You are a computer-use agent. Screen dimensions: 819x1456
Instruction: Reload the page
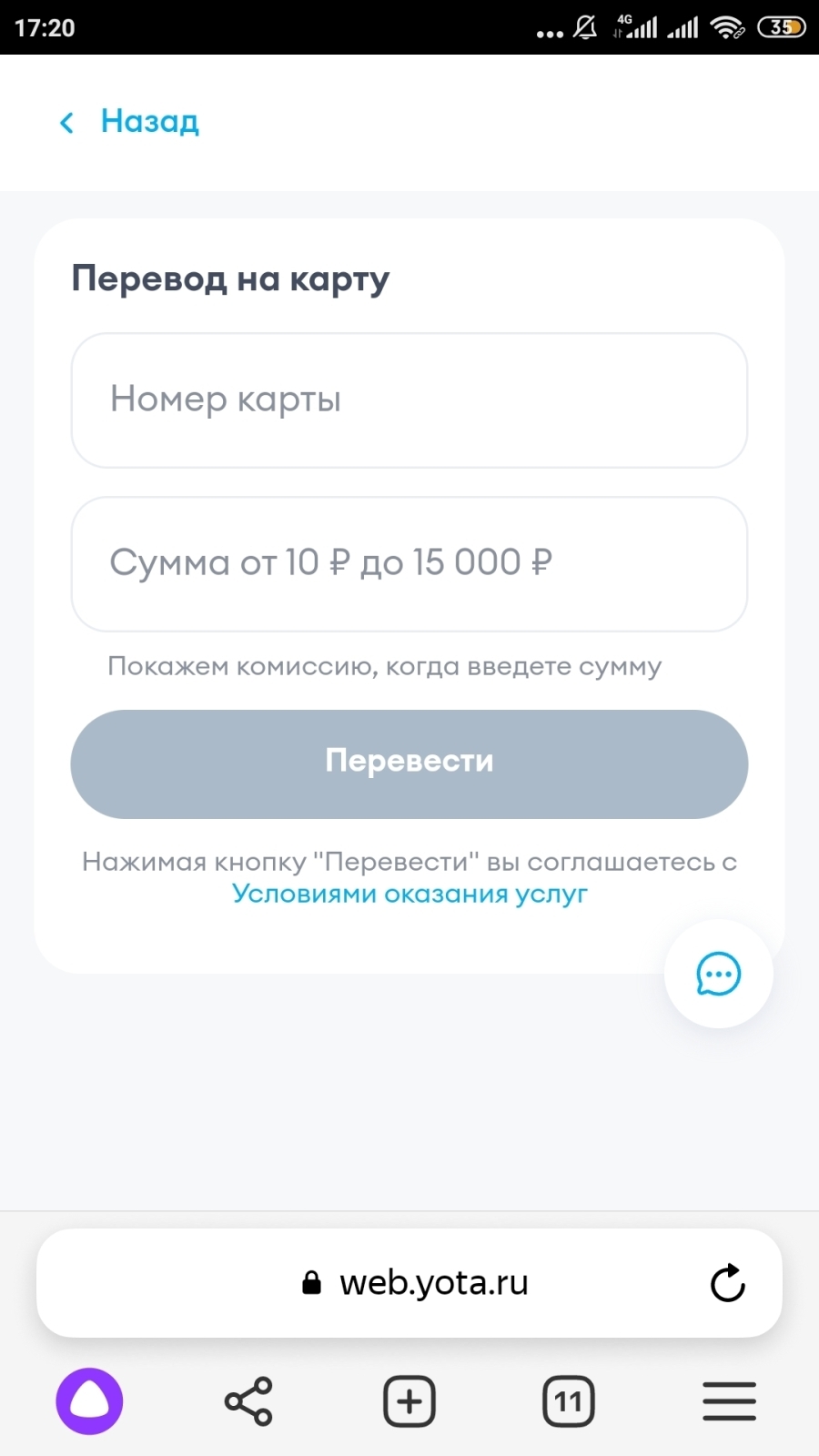click(727, 1283)
